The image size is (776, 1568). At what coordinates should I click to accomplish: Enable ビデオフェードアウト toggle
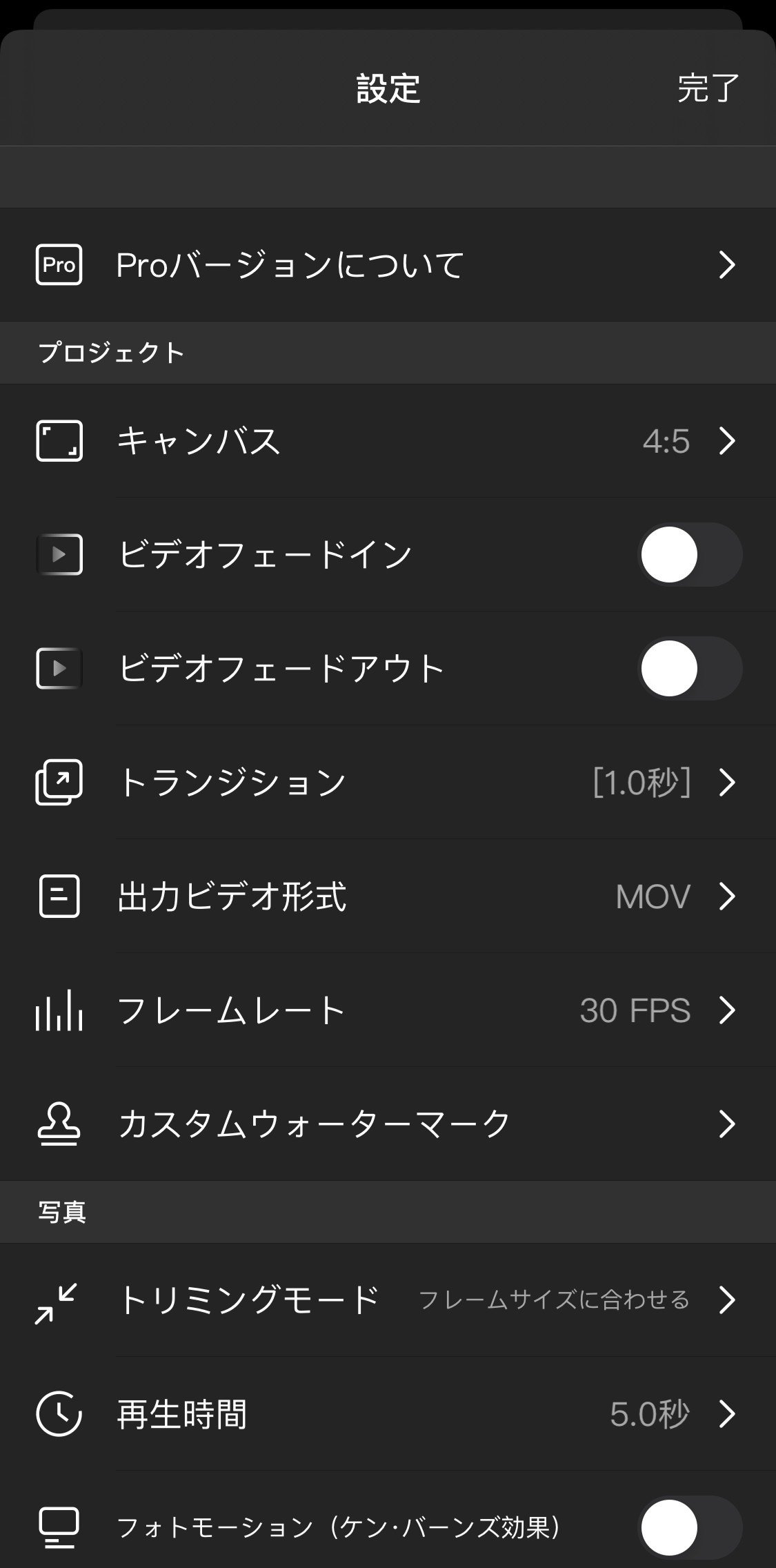(x=689, y=668)
